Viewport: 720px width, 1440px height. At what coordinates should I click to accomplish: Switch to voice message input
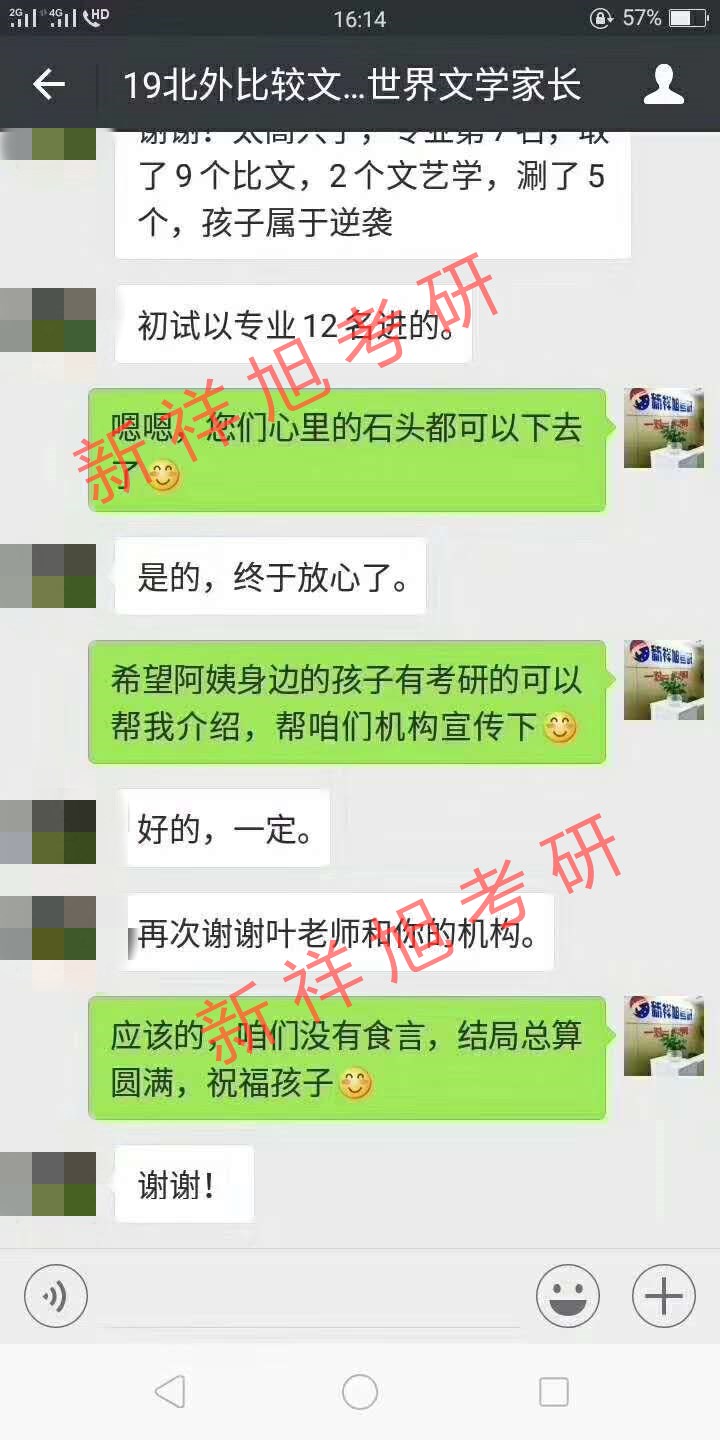56,1297
